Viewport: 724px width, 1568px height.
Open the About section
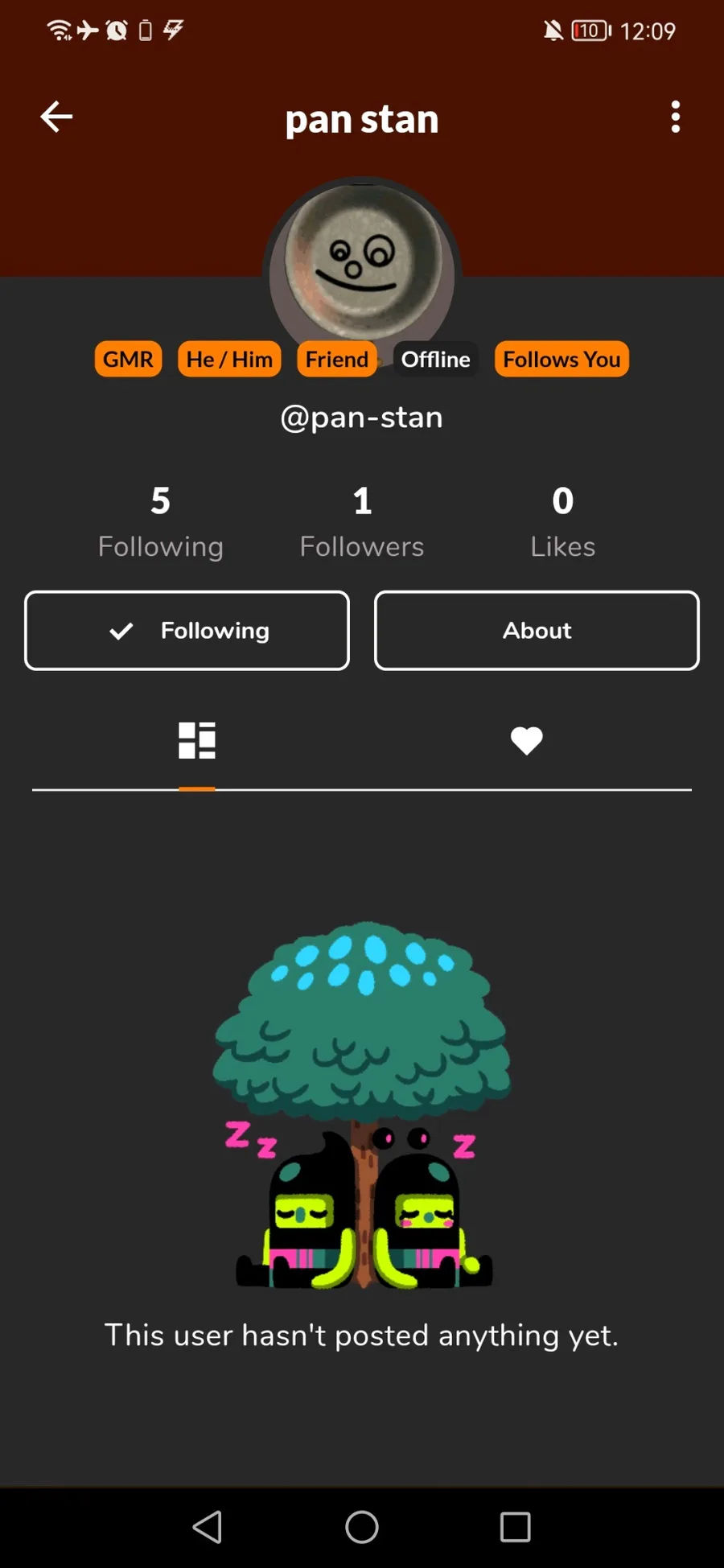[x=537, y=631]
